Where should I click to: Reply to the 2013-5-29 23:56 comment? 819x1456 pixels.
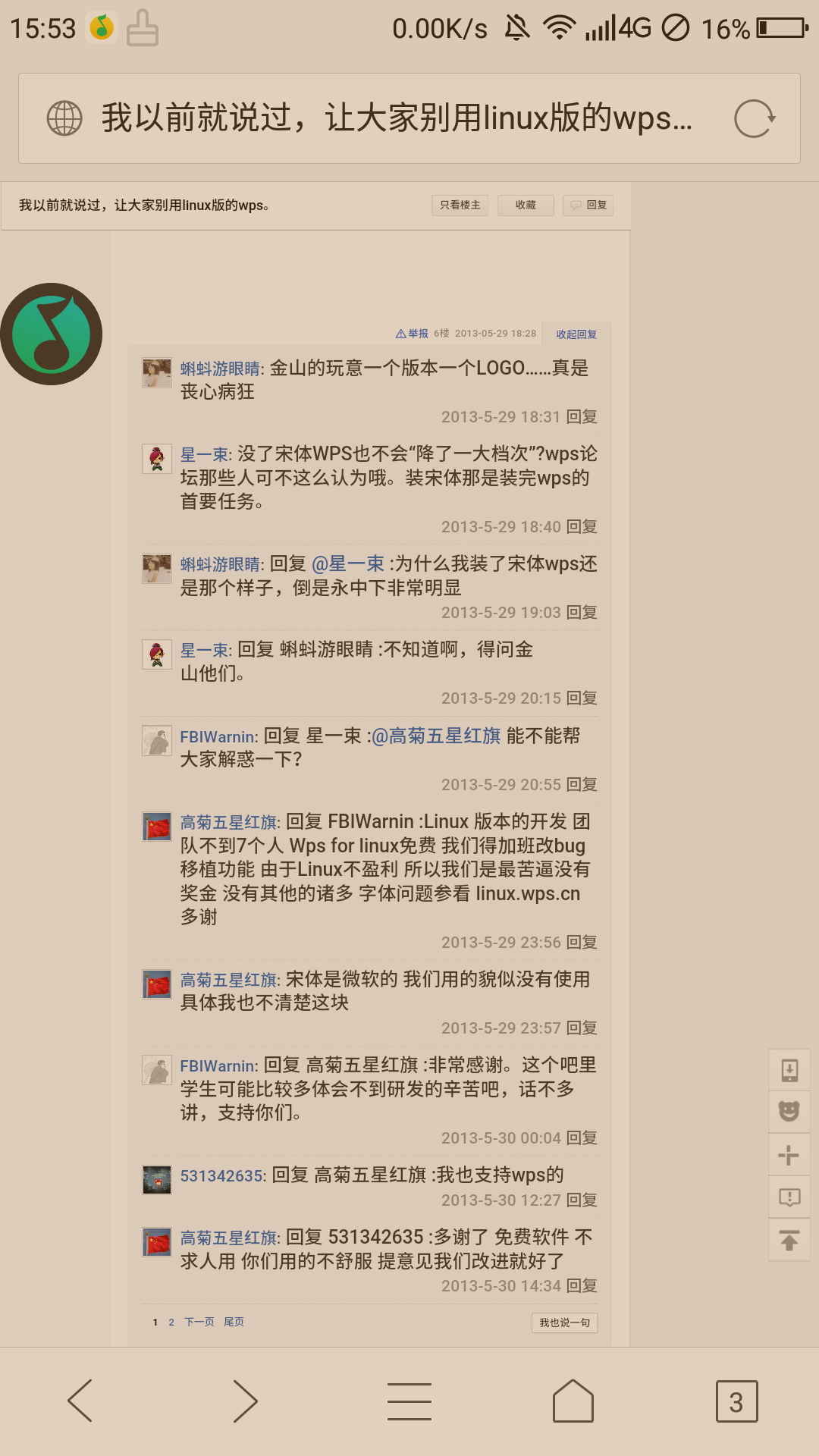pos(582,942)
